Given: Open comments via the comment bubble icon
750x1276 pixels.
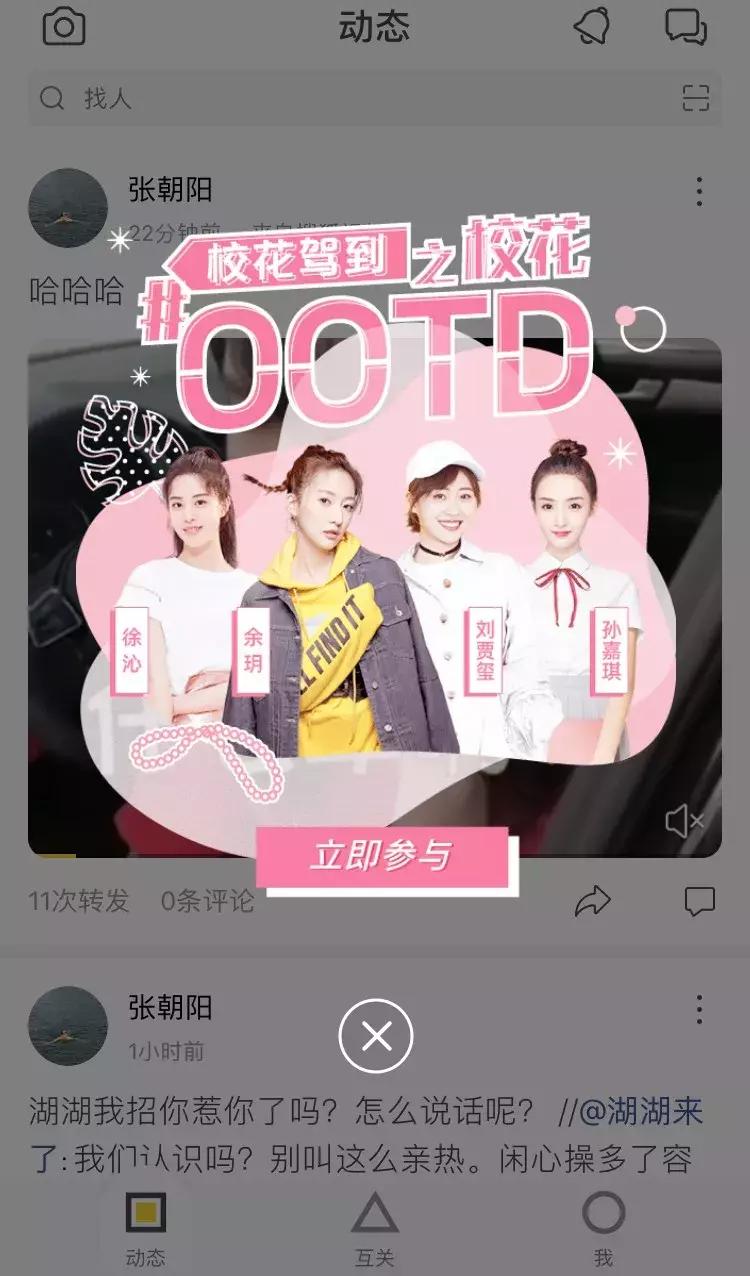Looking at the screenshot, I should (x=700, y=901).
